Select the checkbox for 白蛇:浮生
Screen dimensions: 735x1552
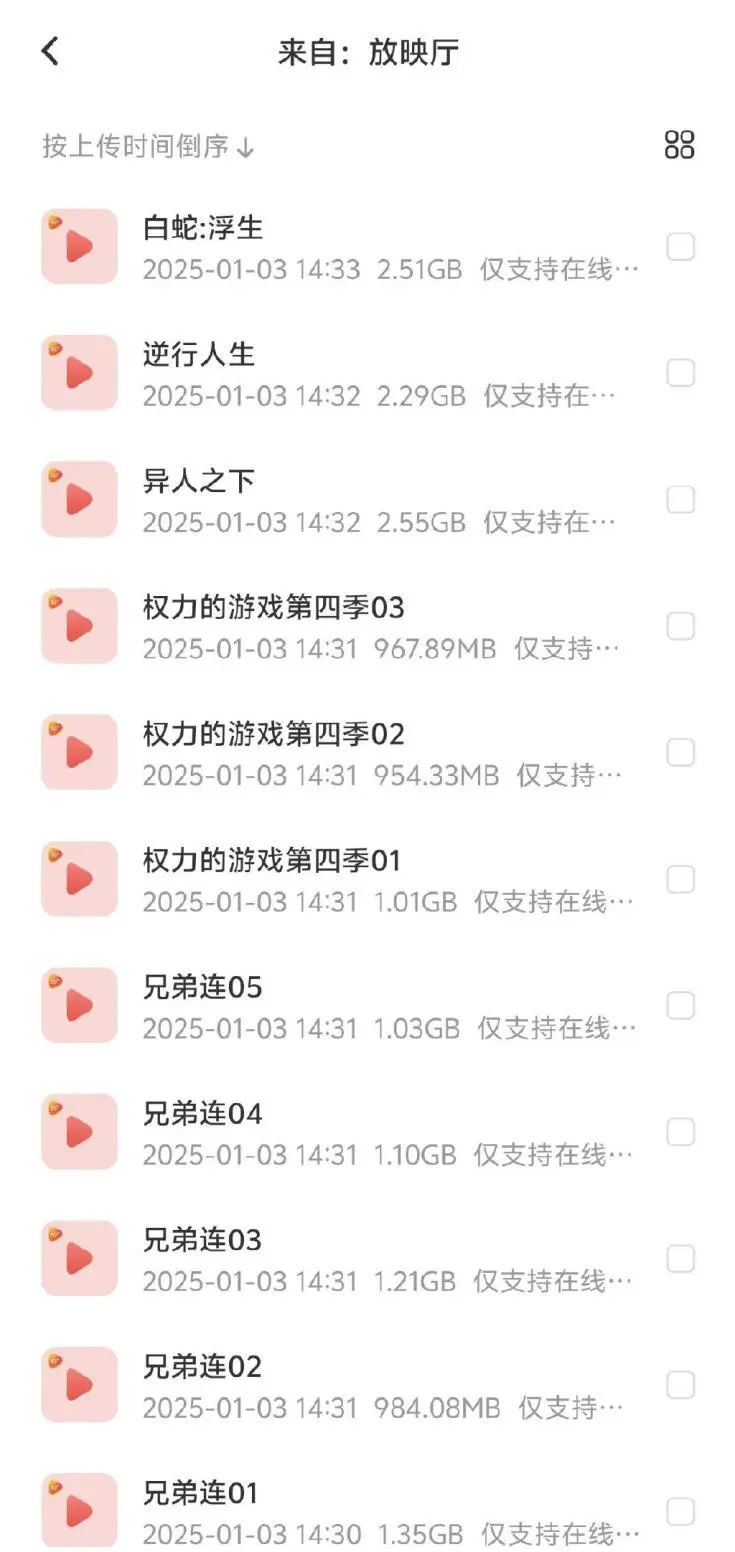(x=681, y=247)
